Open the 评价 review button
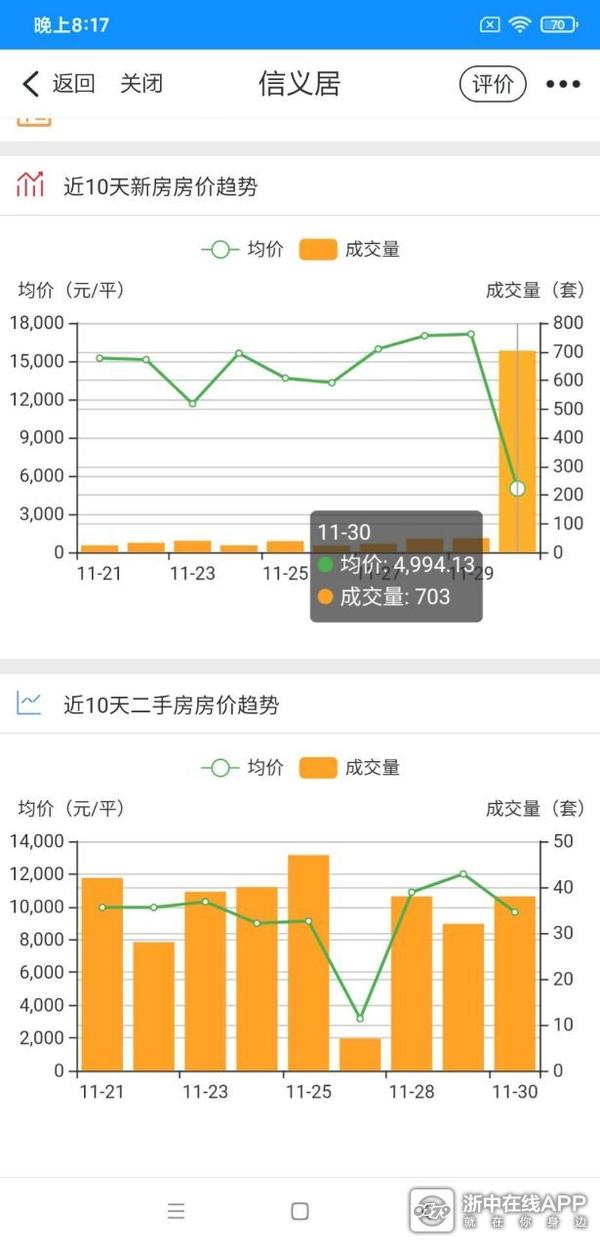 click(493, 84)
